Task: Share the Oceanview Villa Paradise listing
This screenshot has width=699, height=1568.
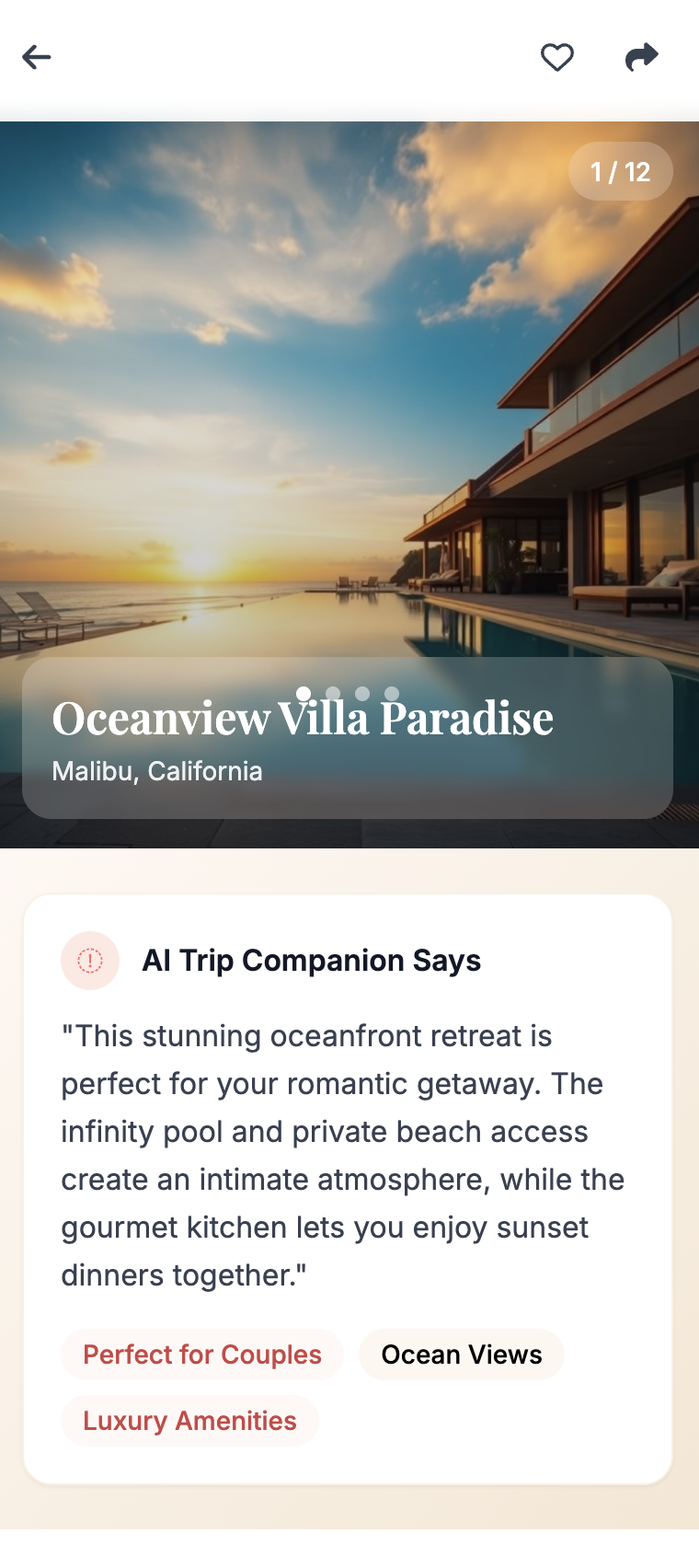Action: coord(641,57)
